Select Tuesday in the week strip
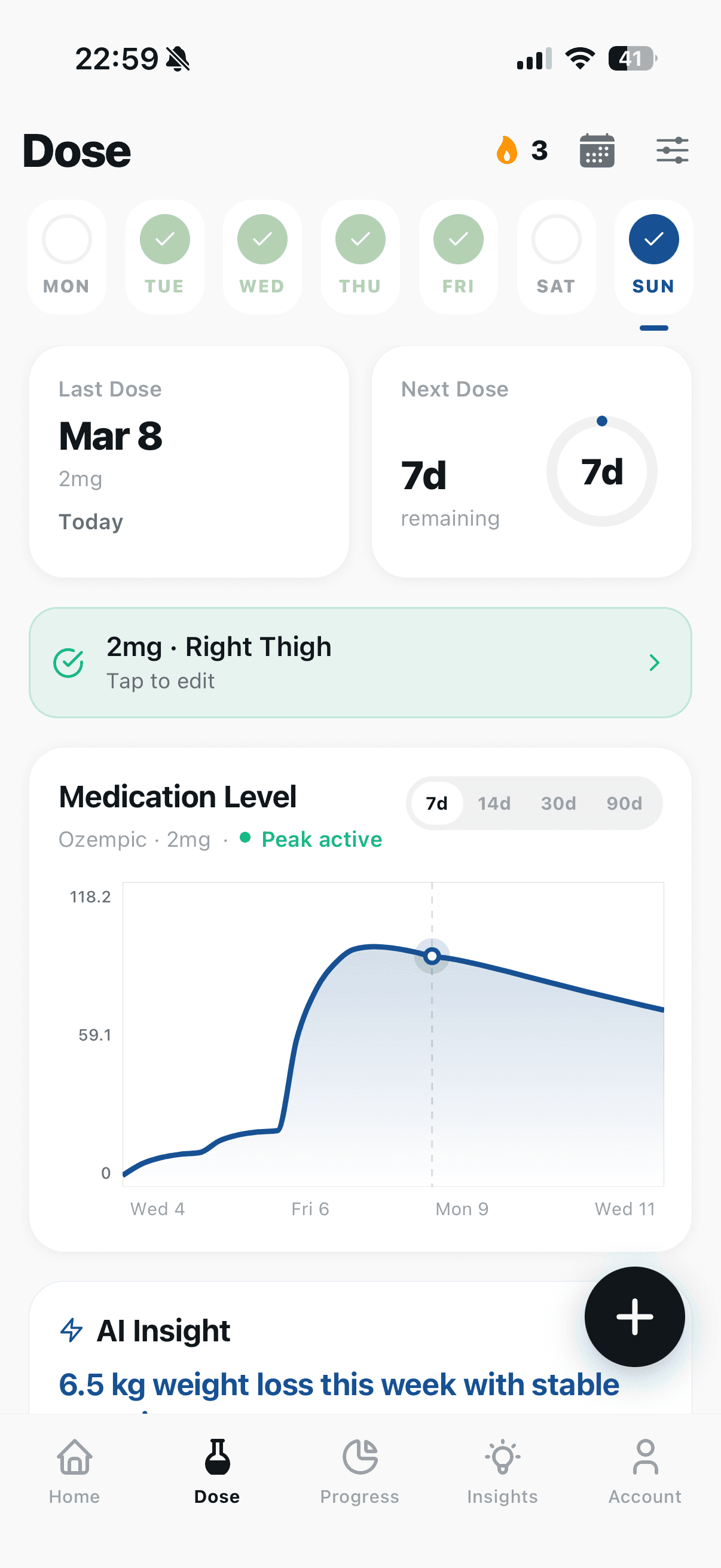This screenshot has width=721, height=1568. pos(165,257)
